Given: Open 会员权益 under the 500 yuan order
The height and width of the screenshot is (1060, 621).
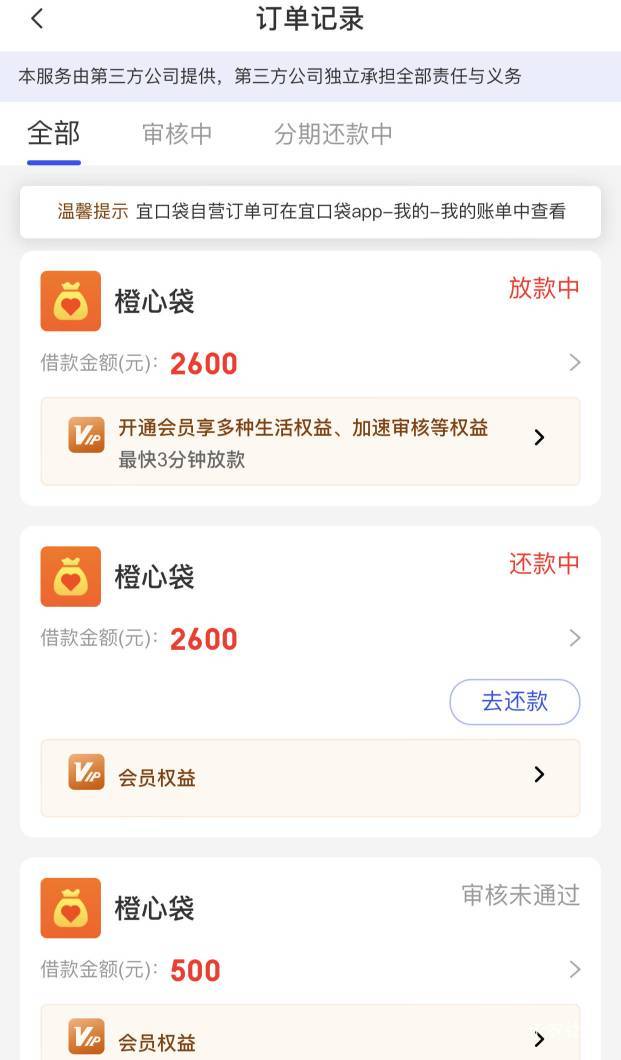Looking at the screenshot, I should click(x=310, y=1033).
